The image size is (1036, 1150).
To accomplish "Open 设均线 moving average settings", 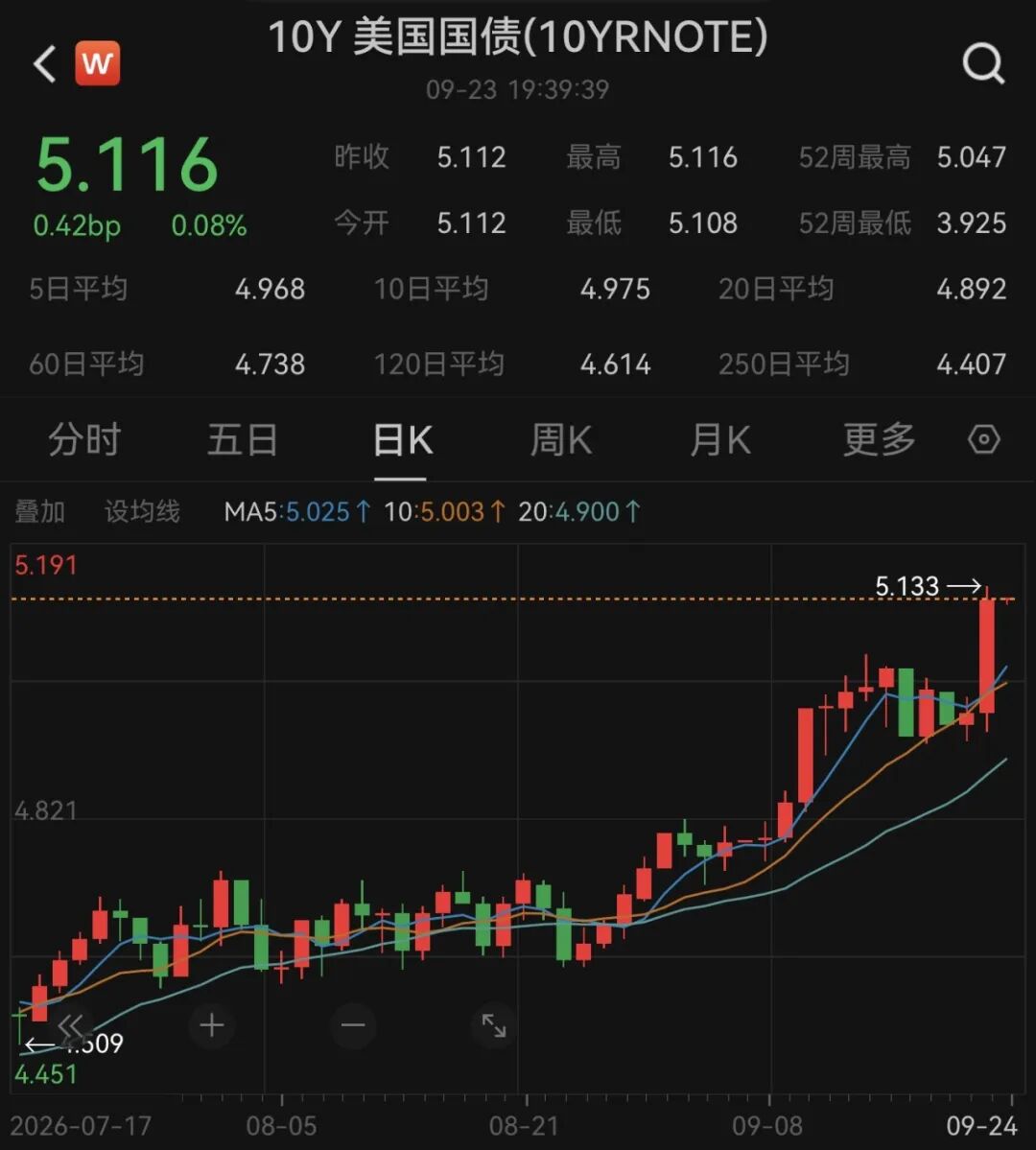I will (x=142, y=511).
